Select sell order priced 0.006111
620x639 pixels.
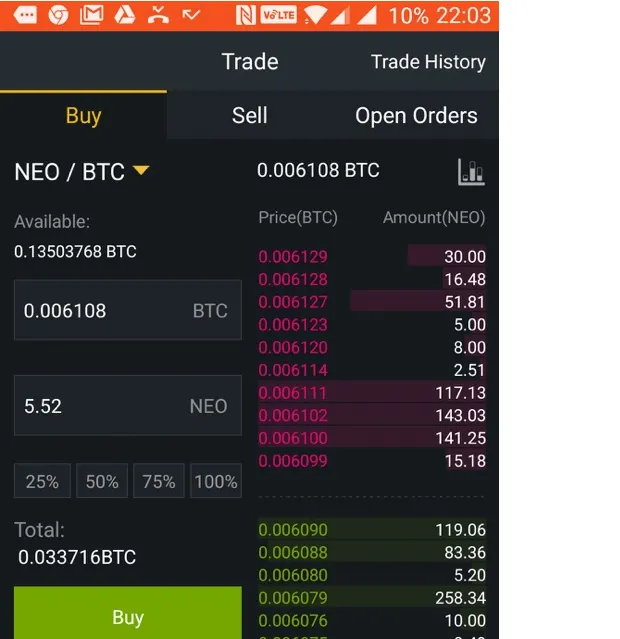coord(371,393)
